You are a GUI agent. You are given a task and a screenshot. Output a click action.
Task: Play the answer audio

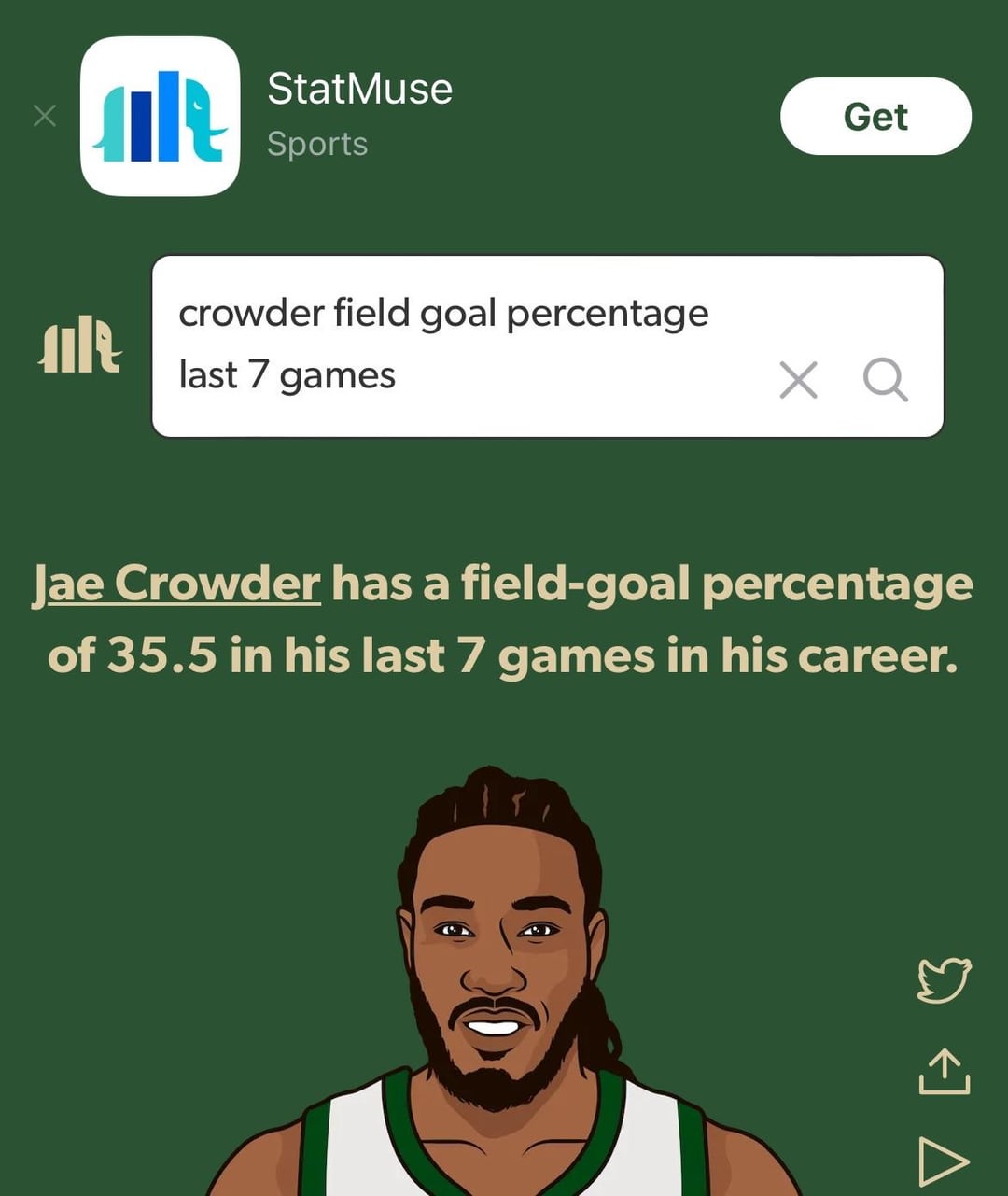click(x=944, y=1161)
